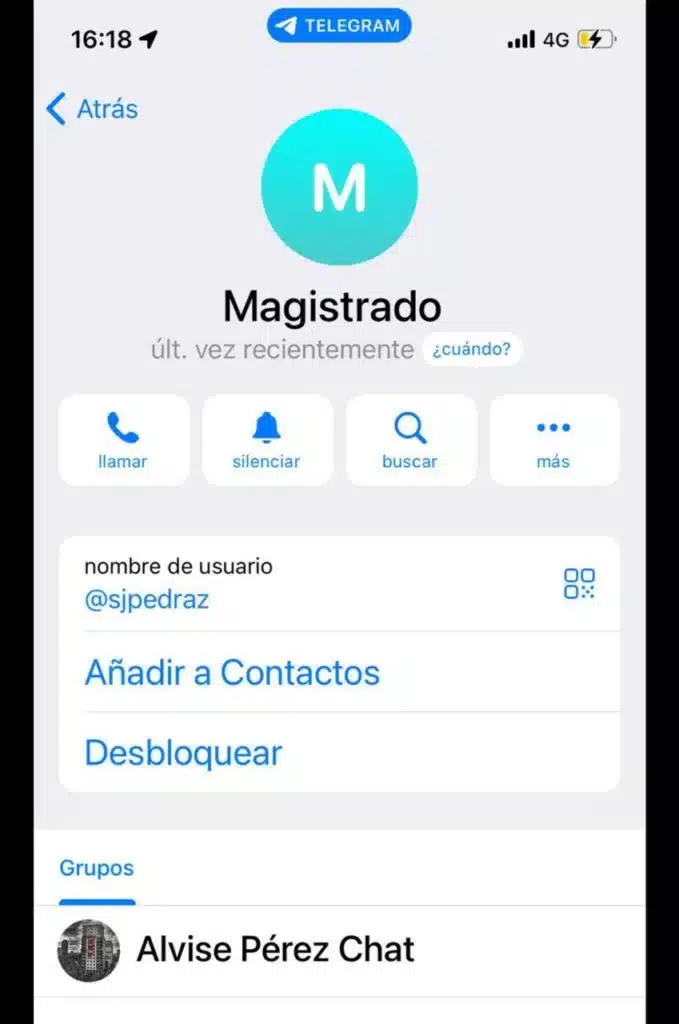Mute notifications with silenciar
The height and width of the screenshot is (1024, 679).
267,441
